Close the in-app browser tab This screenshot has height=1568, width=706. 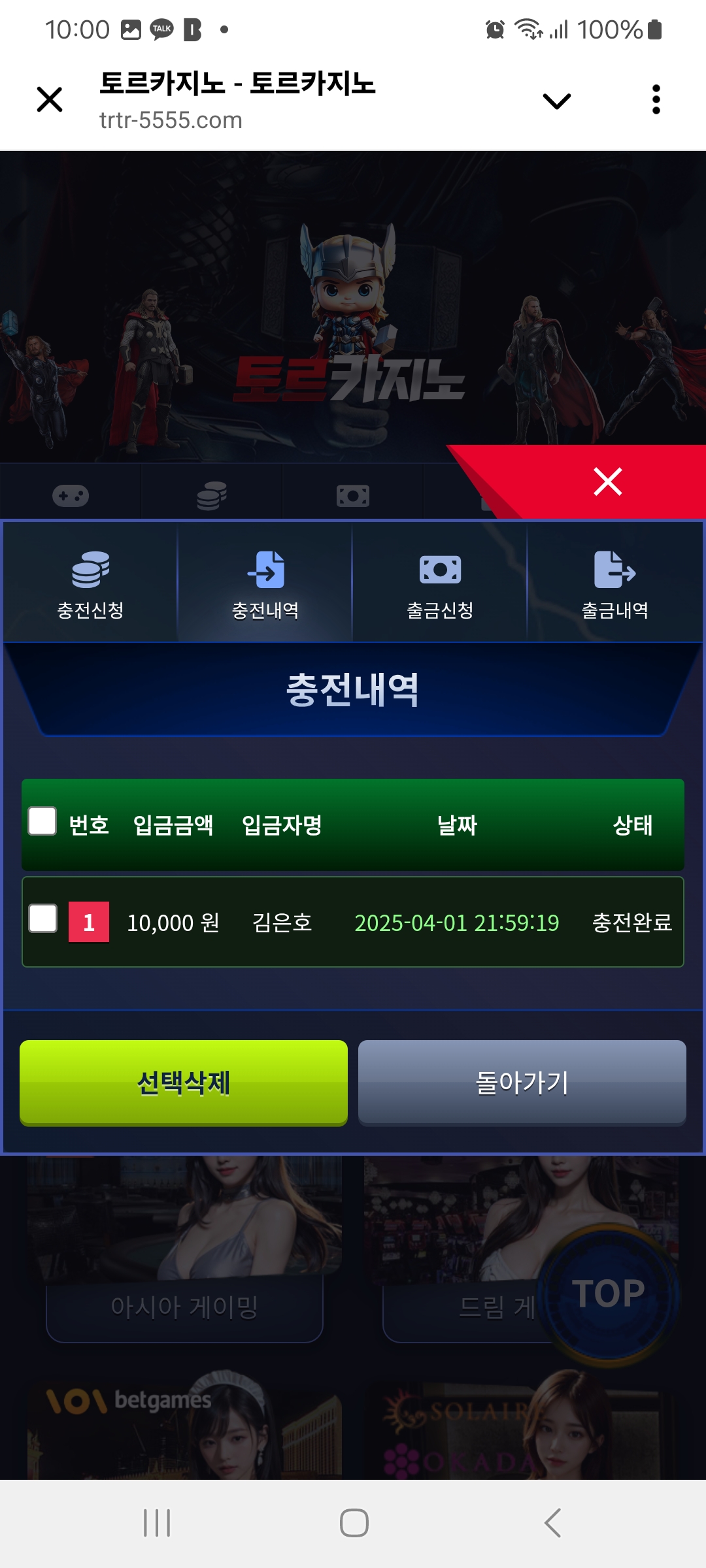50,100
